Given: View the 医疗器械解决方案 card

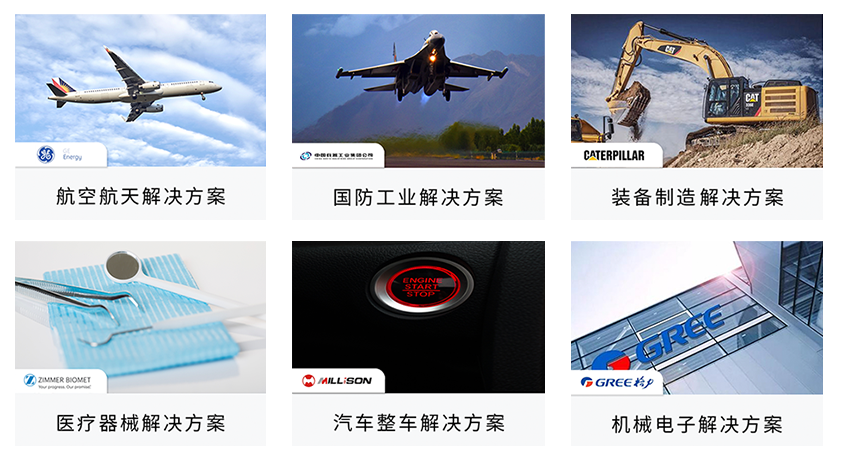Looking at the screenshot, I should (140, 343).
